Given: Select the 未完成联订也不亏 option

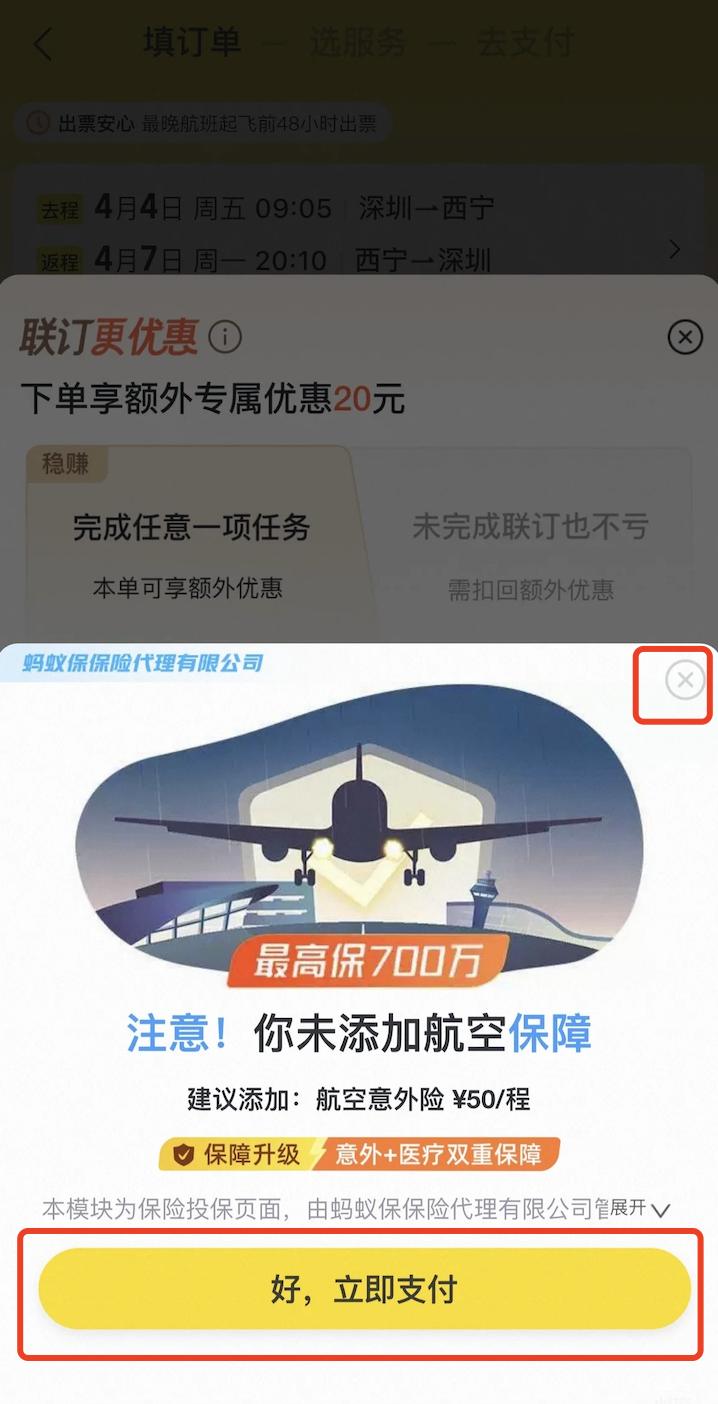Looking at the screenshot, I should (x=530, y=545).
